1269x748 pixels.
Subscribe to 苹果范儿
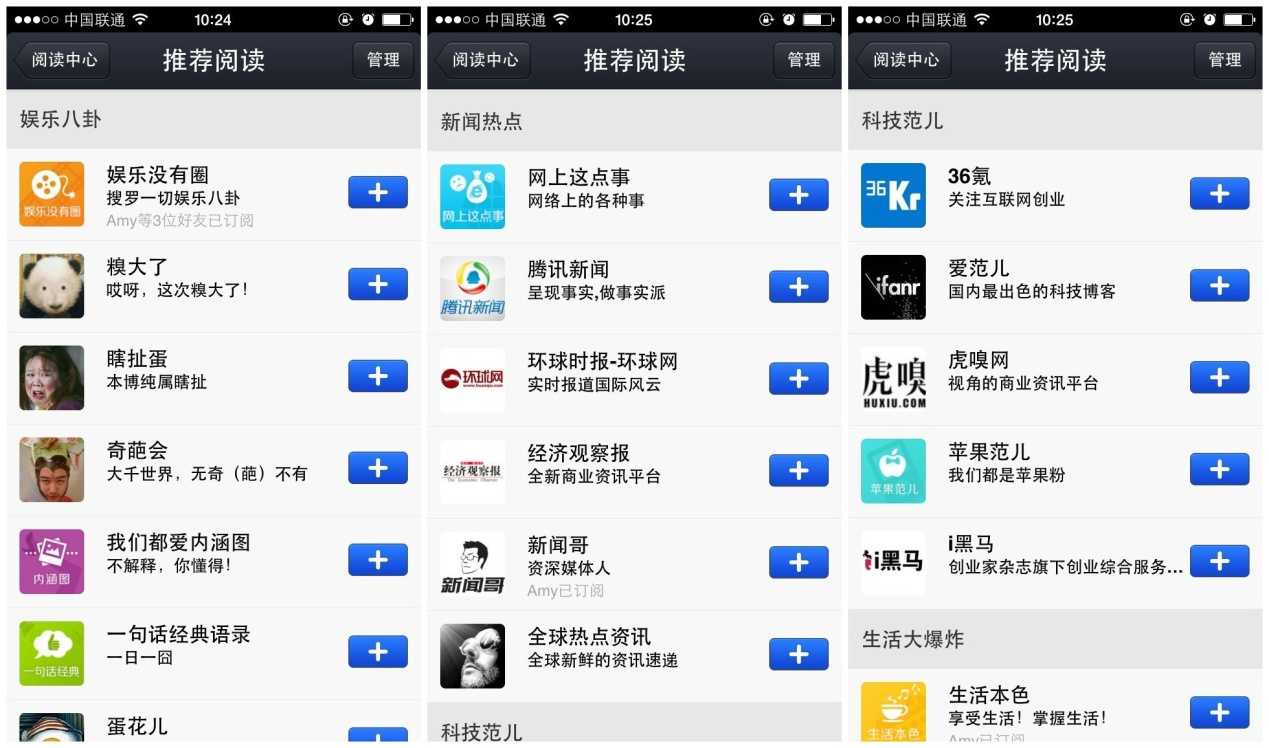pyautogui.click(x=1220, y=469)
